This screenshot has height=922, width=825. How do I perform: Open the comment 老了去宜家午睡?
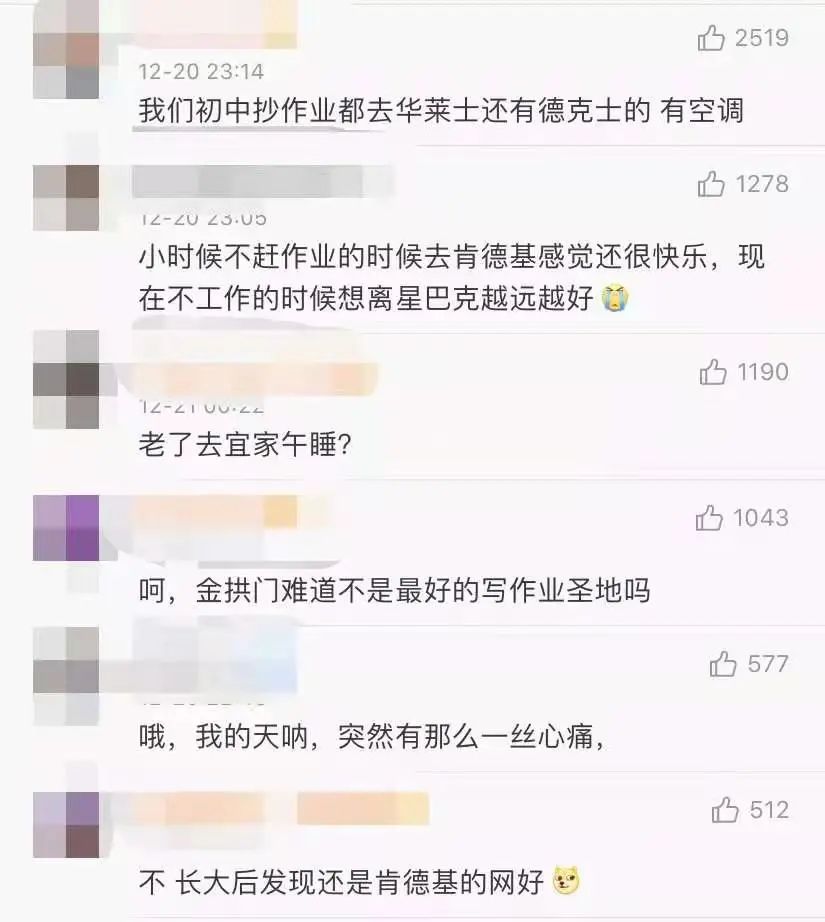pos(245,444)
